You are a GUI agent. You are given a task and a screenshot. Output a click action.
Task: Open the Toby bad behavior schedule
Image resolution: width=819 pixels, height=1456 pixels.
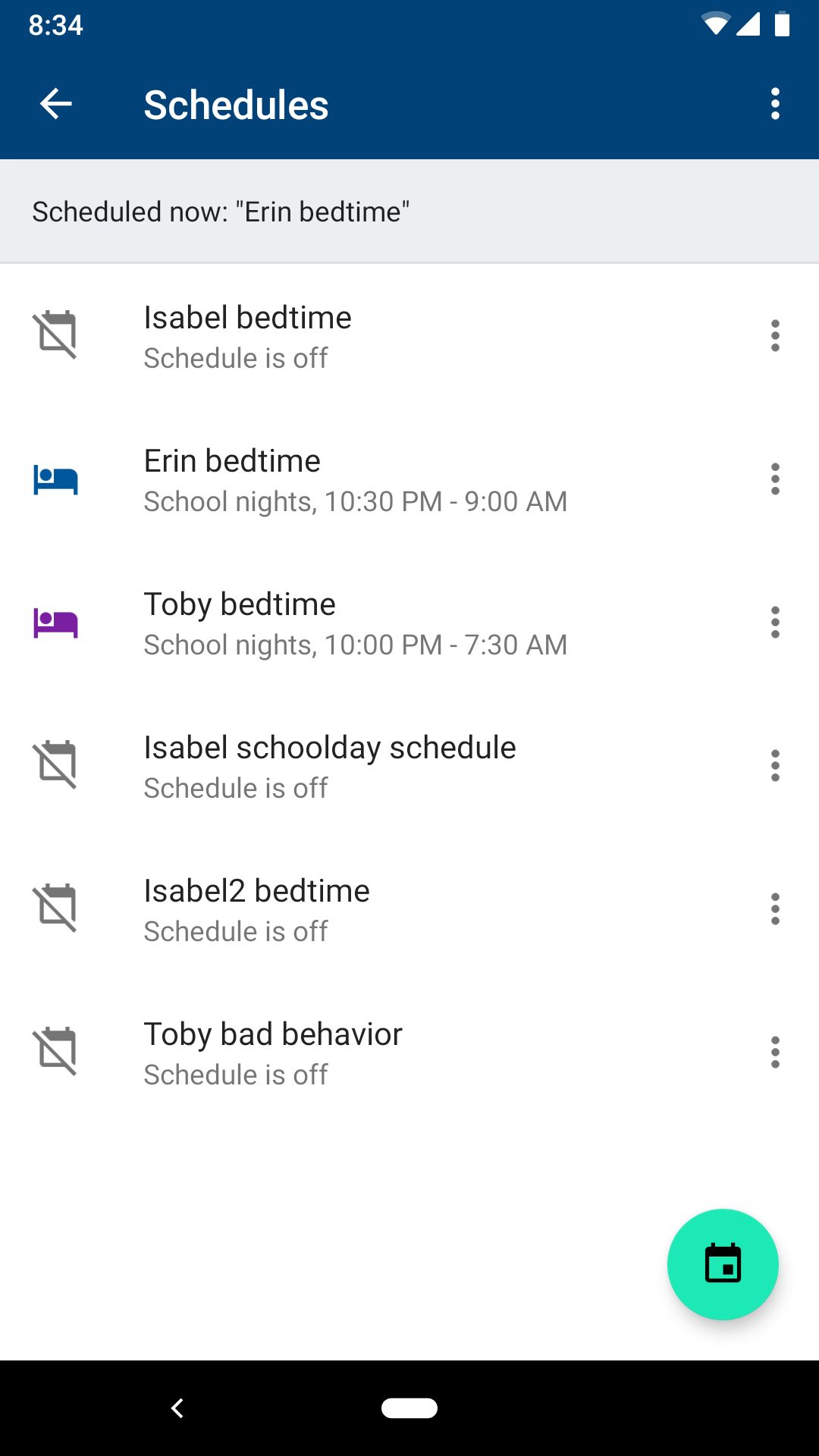pyautogui.click(x=273, y=1053)
